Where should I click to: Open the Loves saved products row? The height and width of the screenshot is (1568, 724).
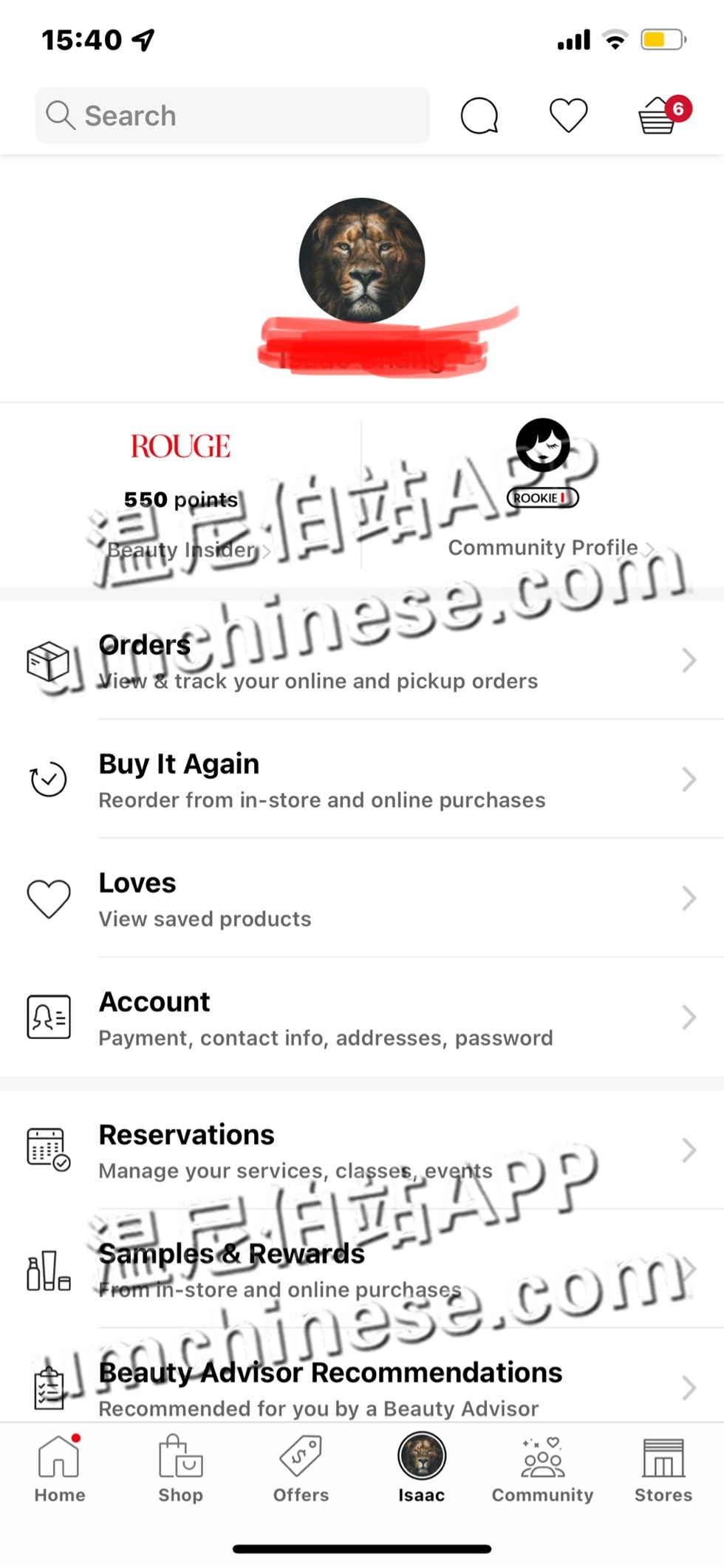362,899
